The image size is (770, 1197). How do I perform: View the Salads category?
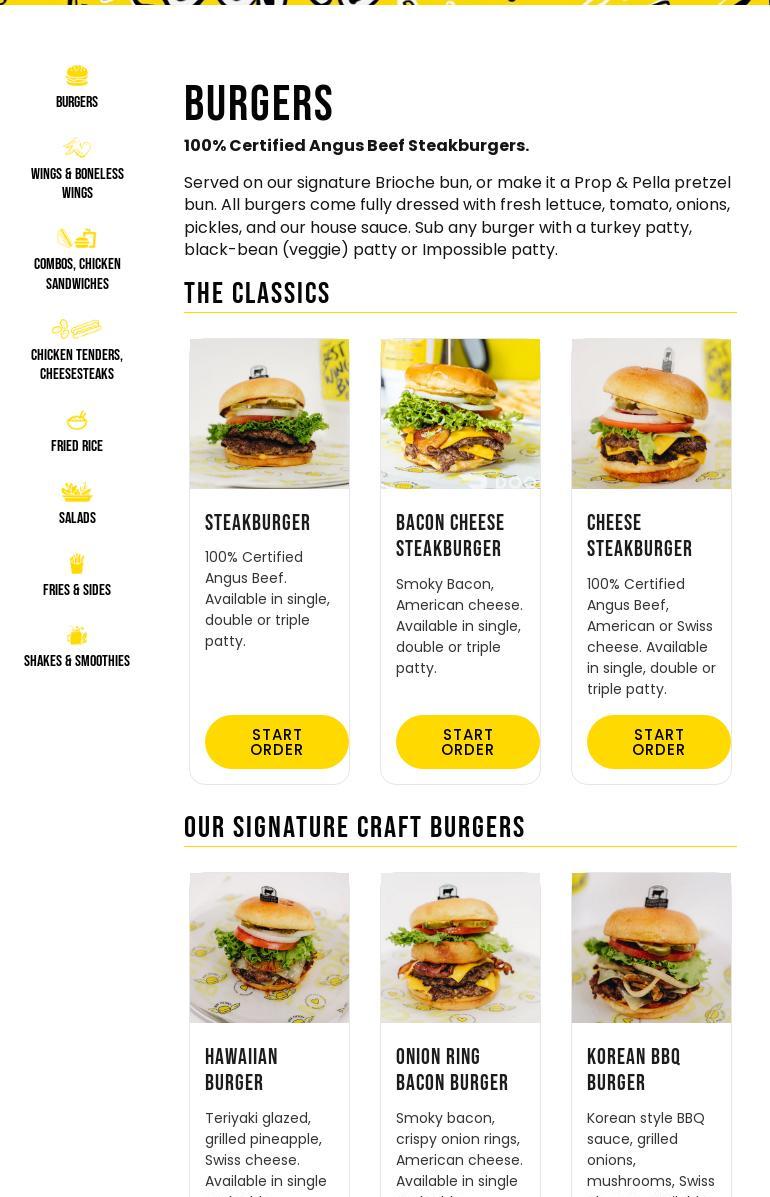[x=77, y=504]
